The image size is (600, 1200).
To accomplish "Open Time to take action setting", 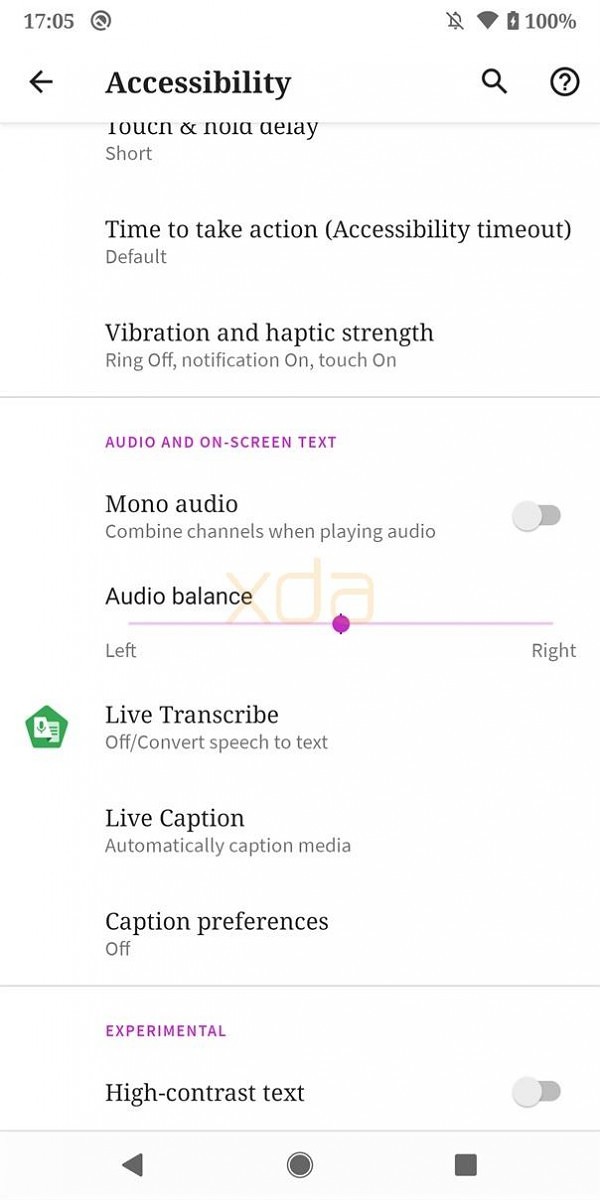I will pos(338,241).
